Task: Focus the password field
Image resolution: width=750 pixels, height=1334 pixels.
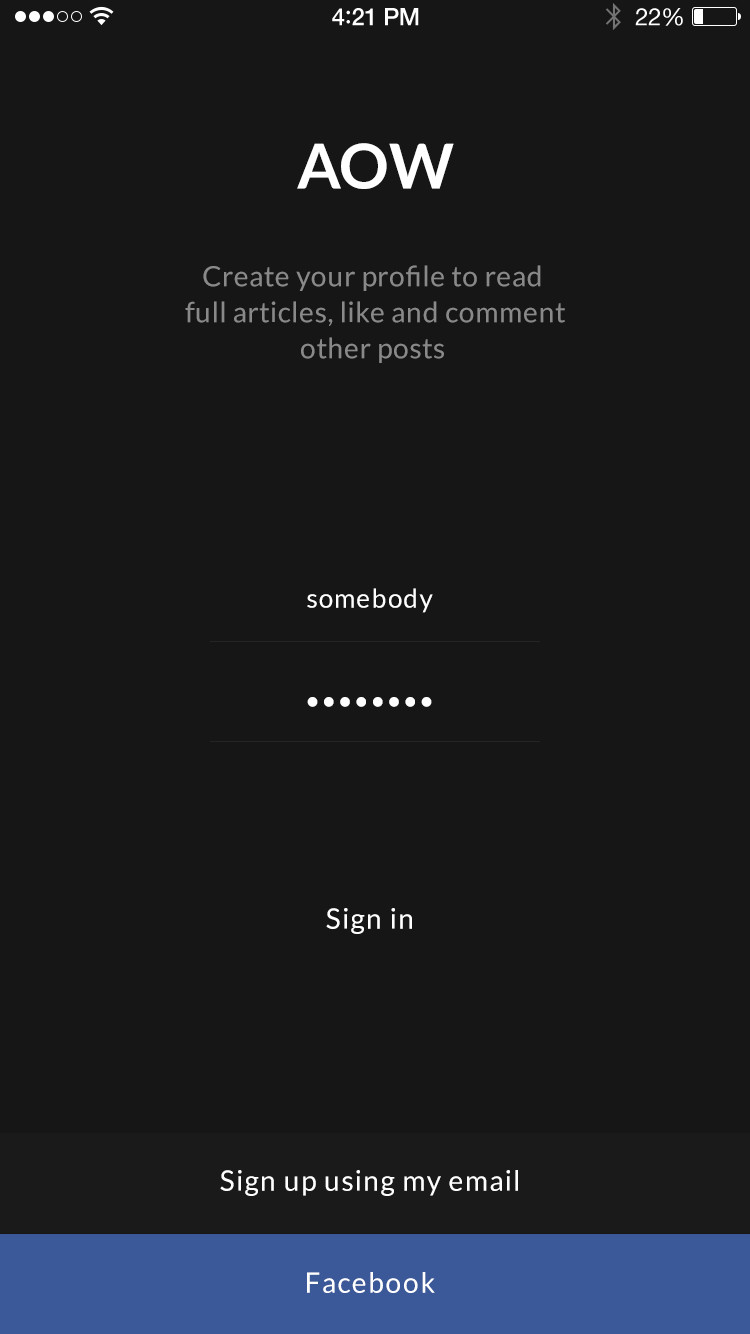Action: (375, 700)
